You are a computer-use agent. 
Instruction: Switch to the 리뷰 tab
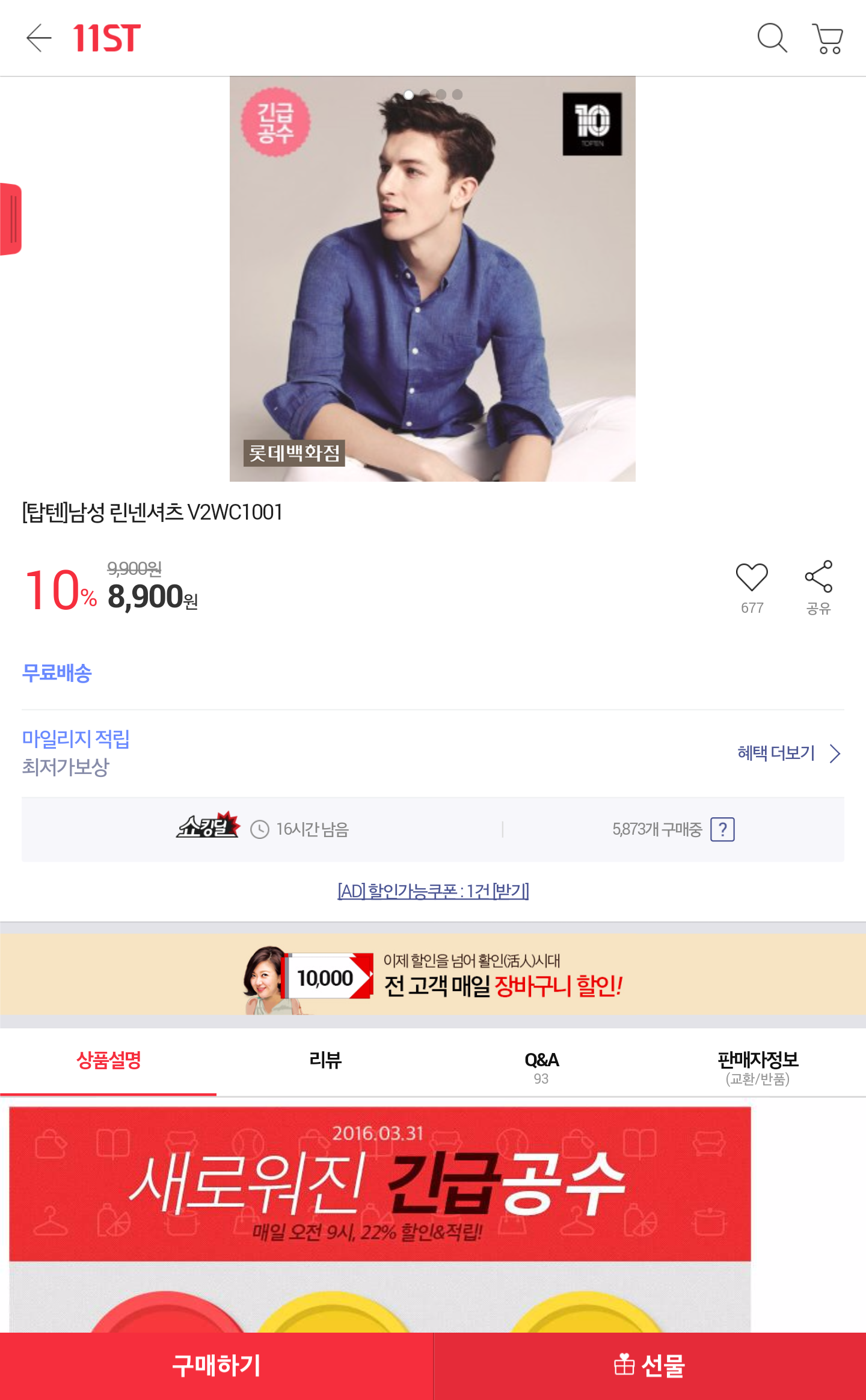(325, 1060)
